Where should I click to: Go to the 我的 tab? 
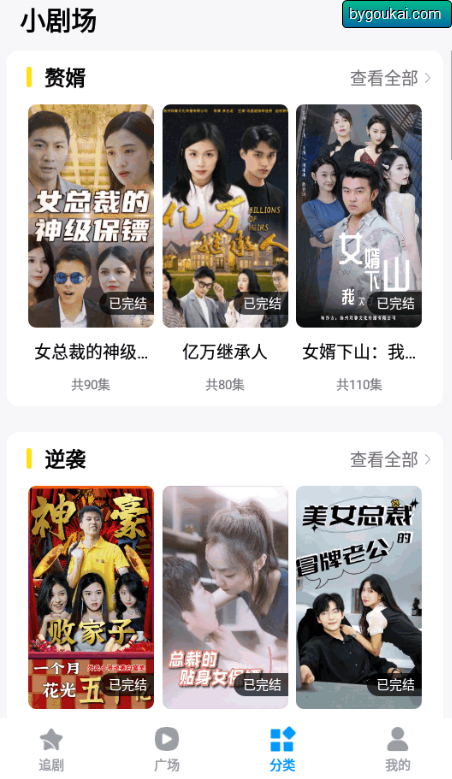coord(398,749)
